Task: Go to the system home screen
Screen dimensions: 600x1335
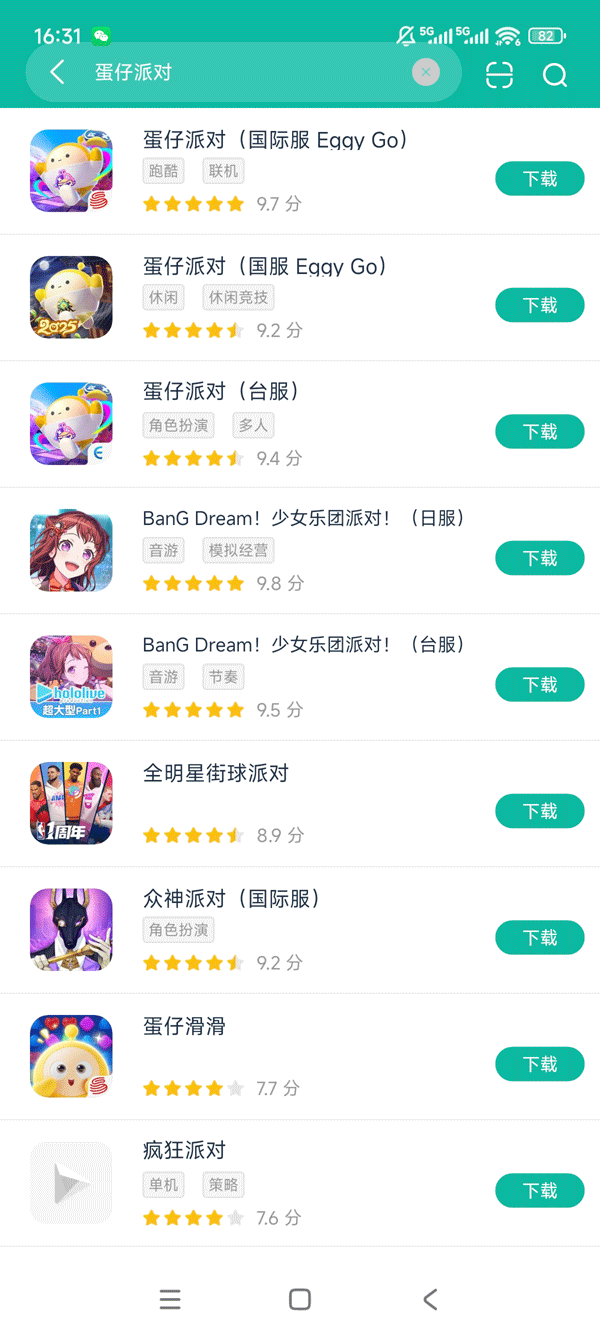Action: [299, 1299]
